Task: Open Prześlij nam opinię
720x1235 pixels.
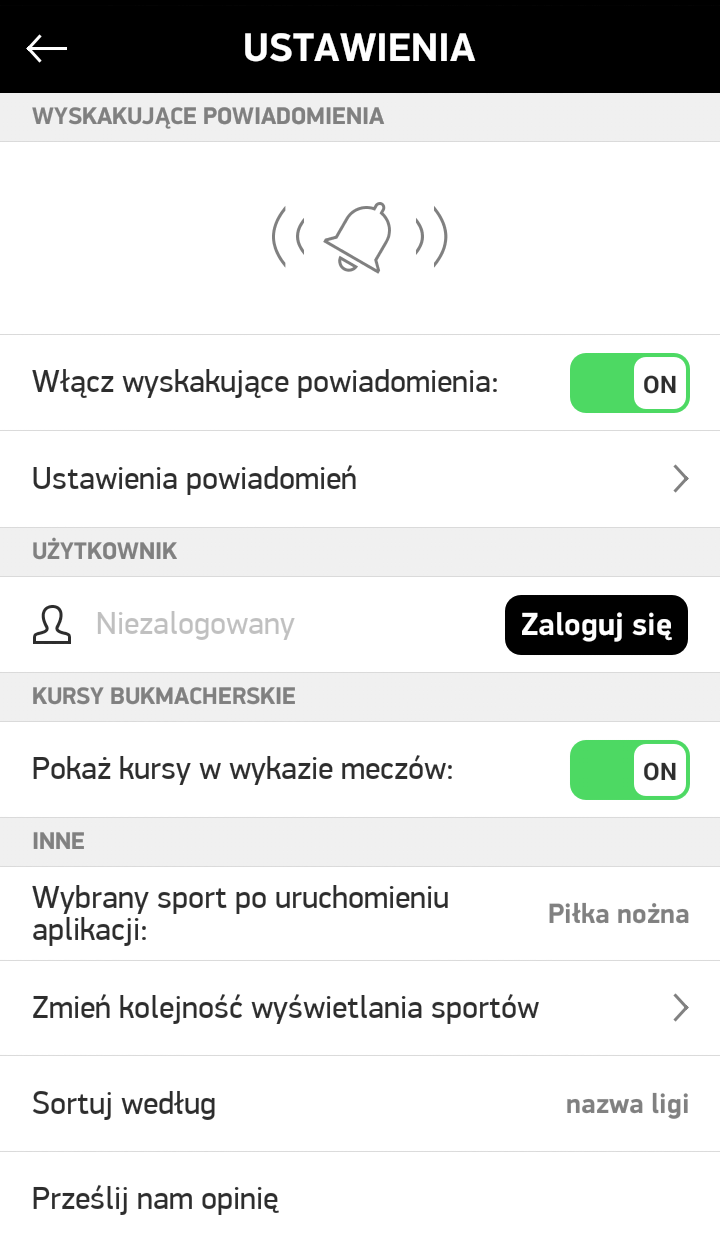Action: (360, 1194)
